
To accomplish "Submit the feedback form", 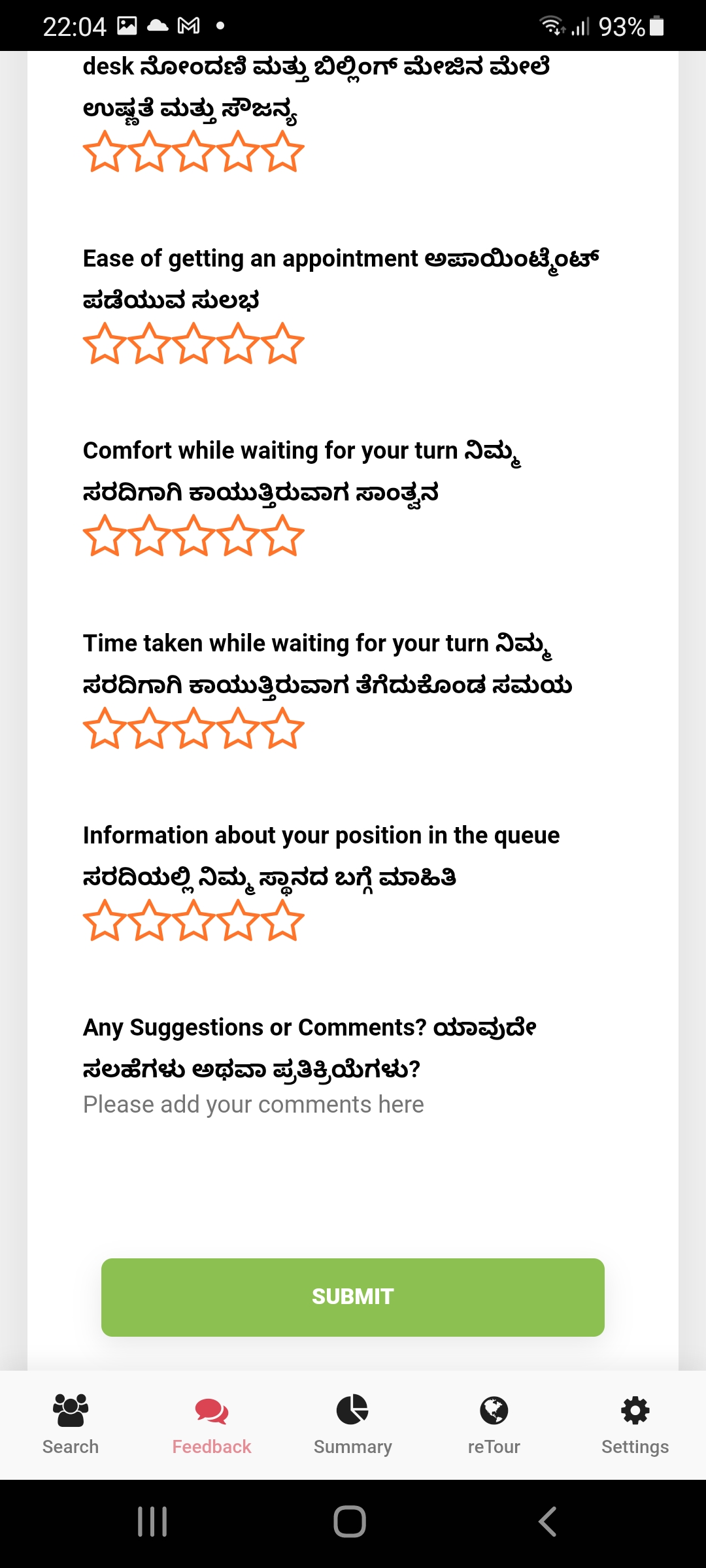I will tap(352, 1297).
